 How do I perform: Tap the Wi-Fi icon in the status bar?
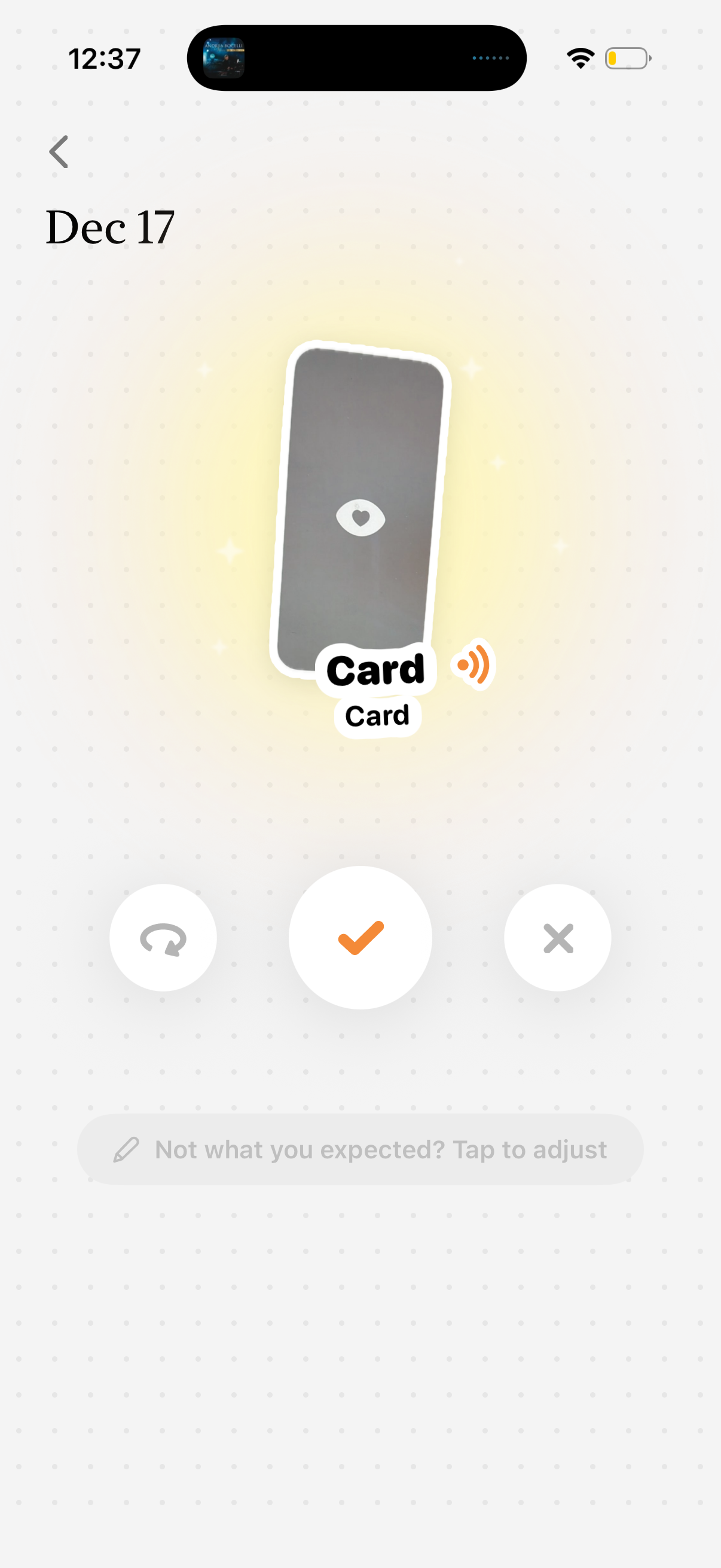coord(580,57)
